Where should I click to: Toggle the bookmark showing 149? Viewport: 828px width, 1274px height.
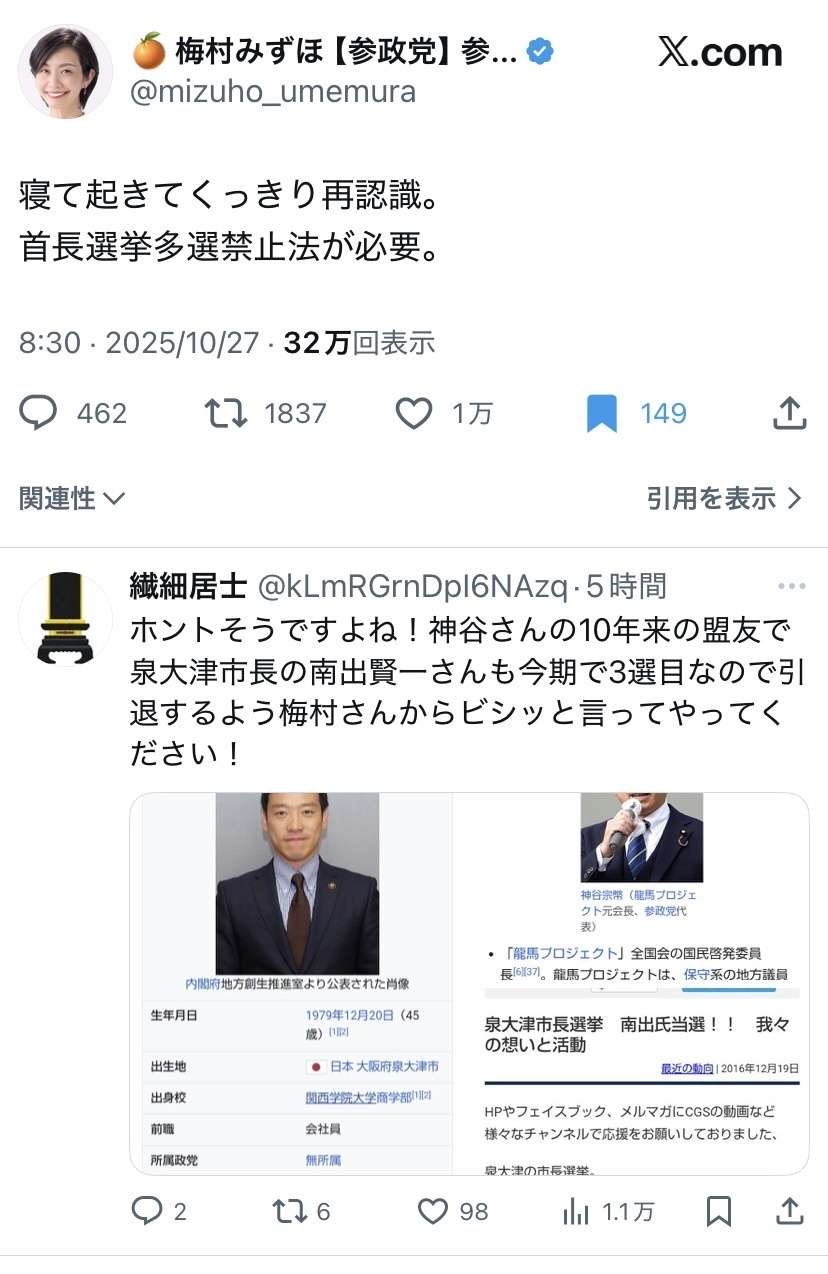point(602,413)
